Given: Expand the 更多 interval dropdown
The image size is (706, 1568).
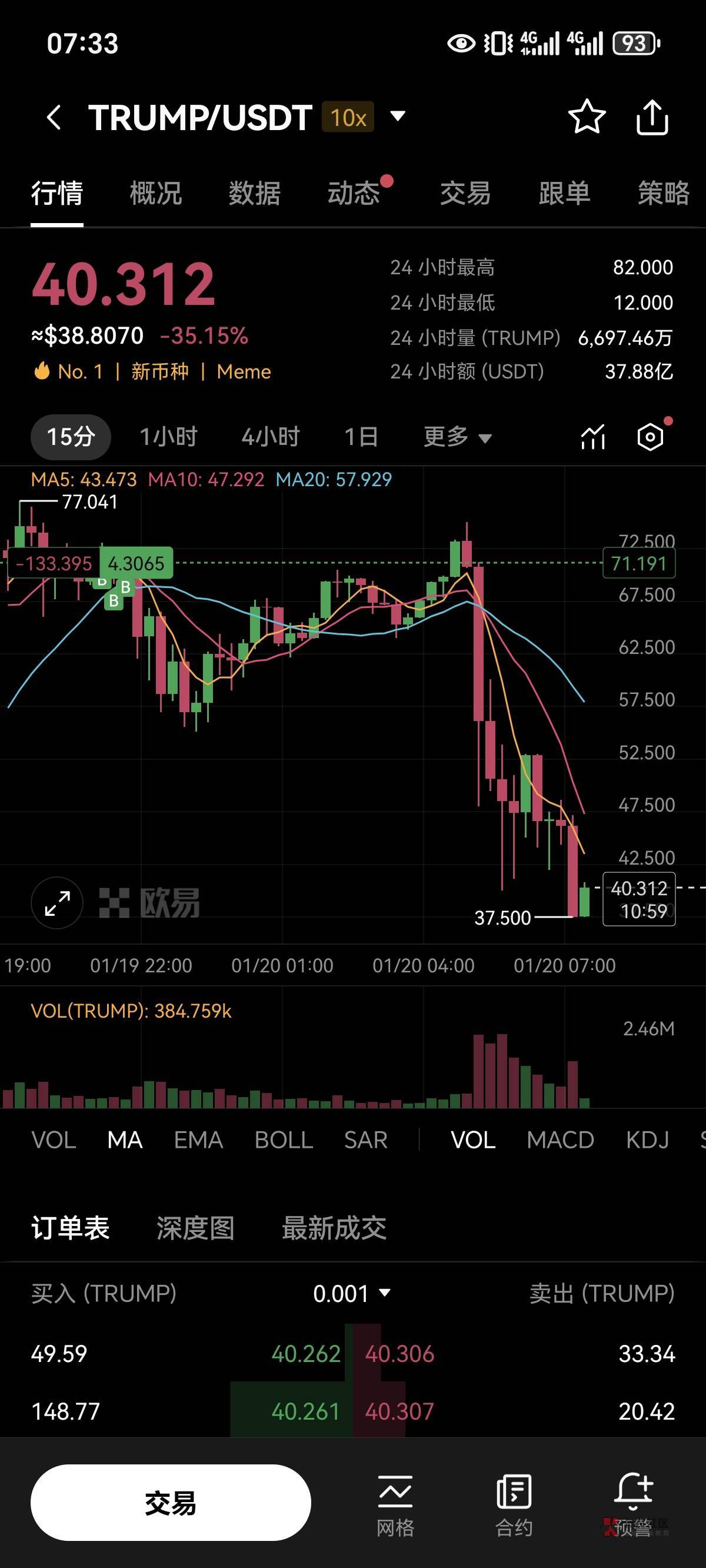Looking at the screenshot, I should click(457, 436).
